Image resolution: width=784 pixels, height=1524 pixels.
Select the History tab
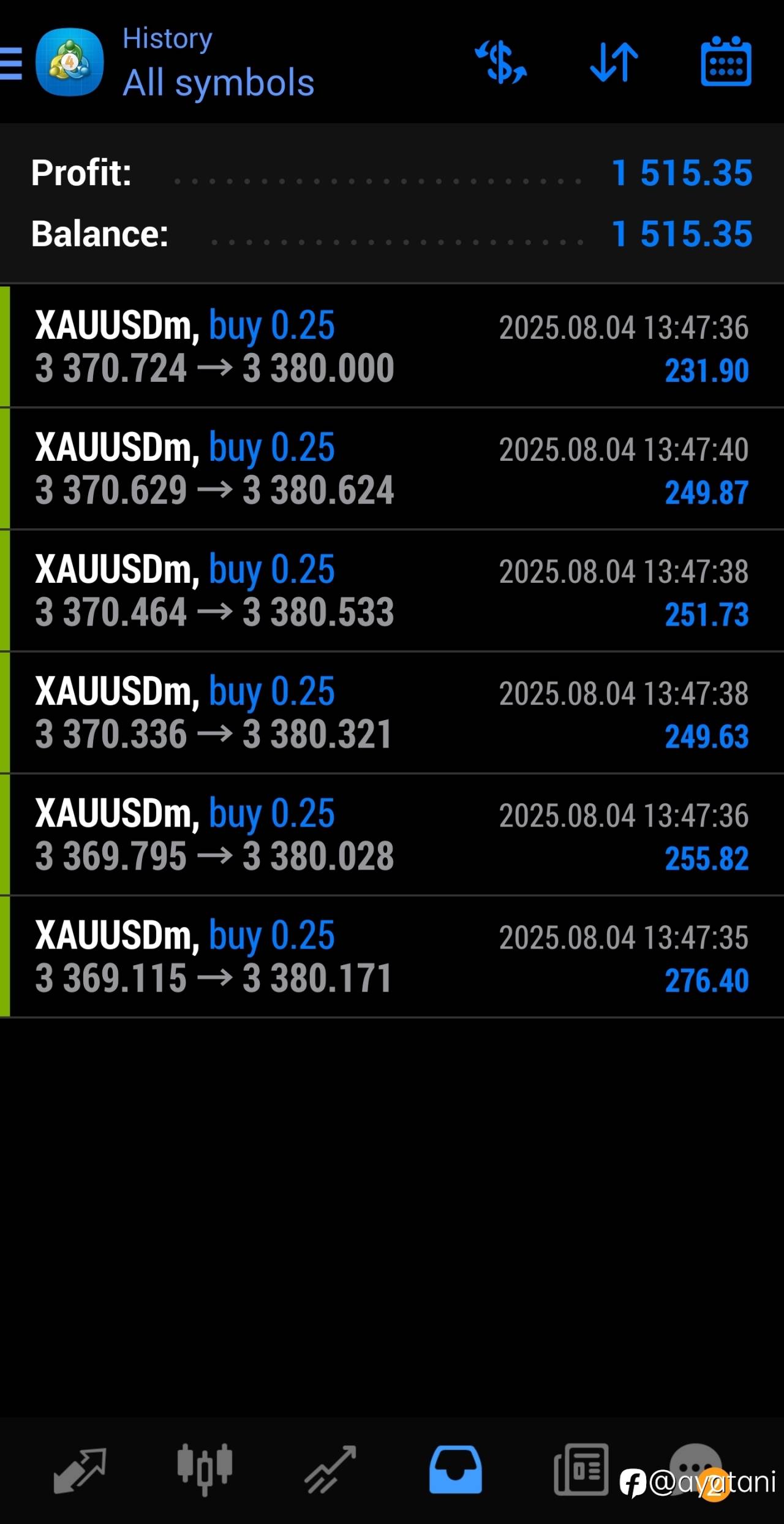pos(456,1470)
